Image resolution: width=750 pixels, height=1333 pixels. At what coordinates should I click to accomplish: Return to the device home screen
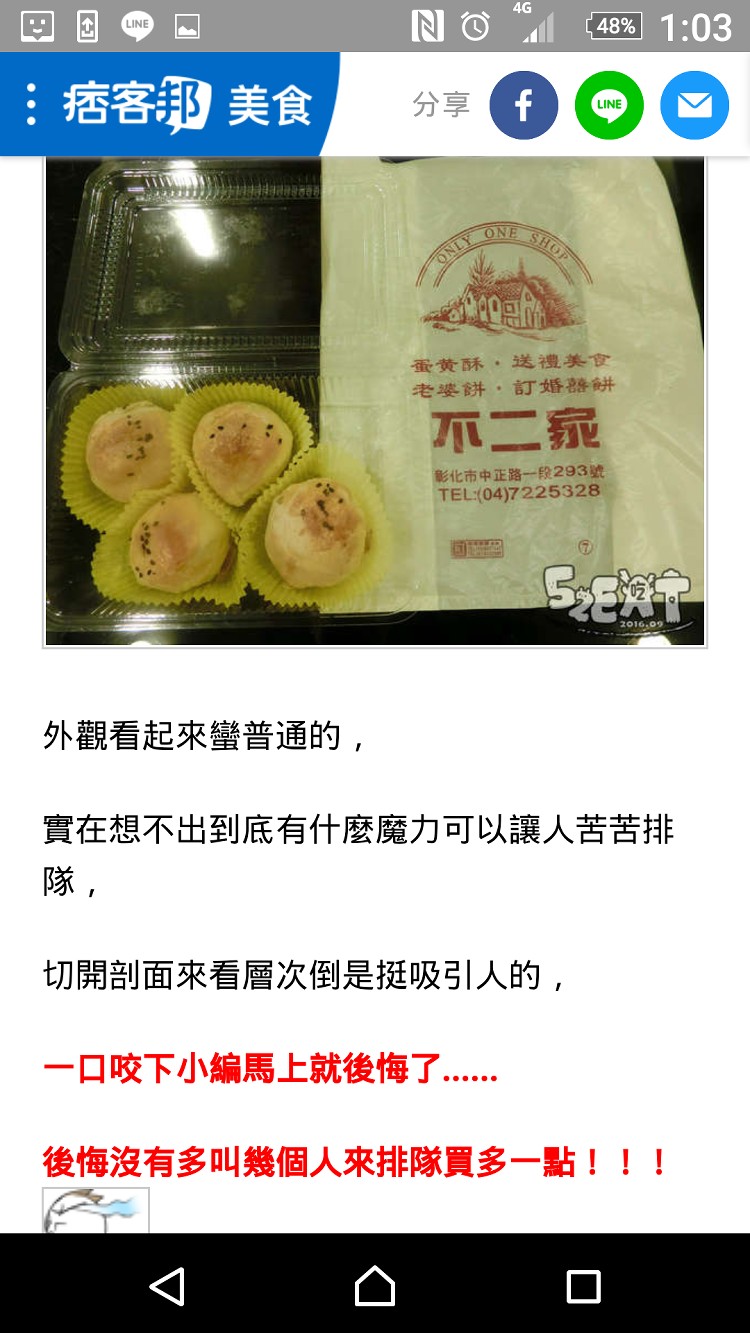pyautogui.click(x=375, y=1285)
